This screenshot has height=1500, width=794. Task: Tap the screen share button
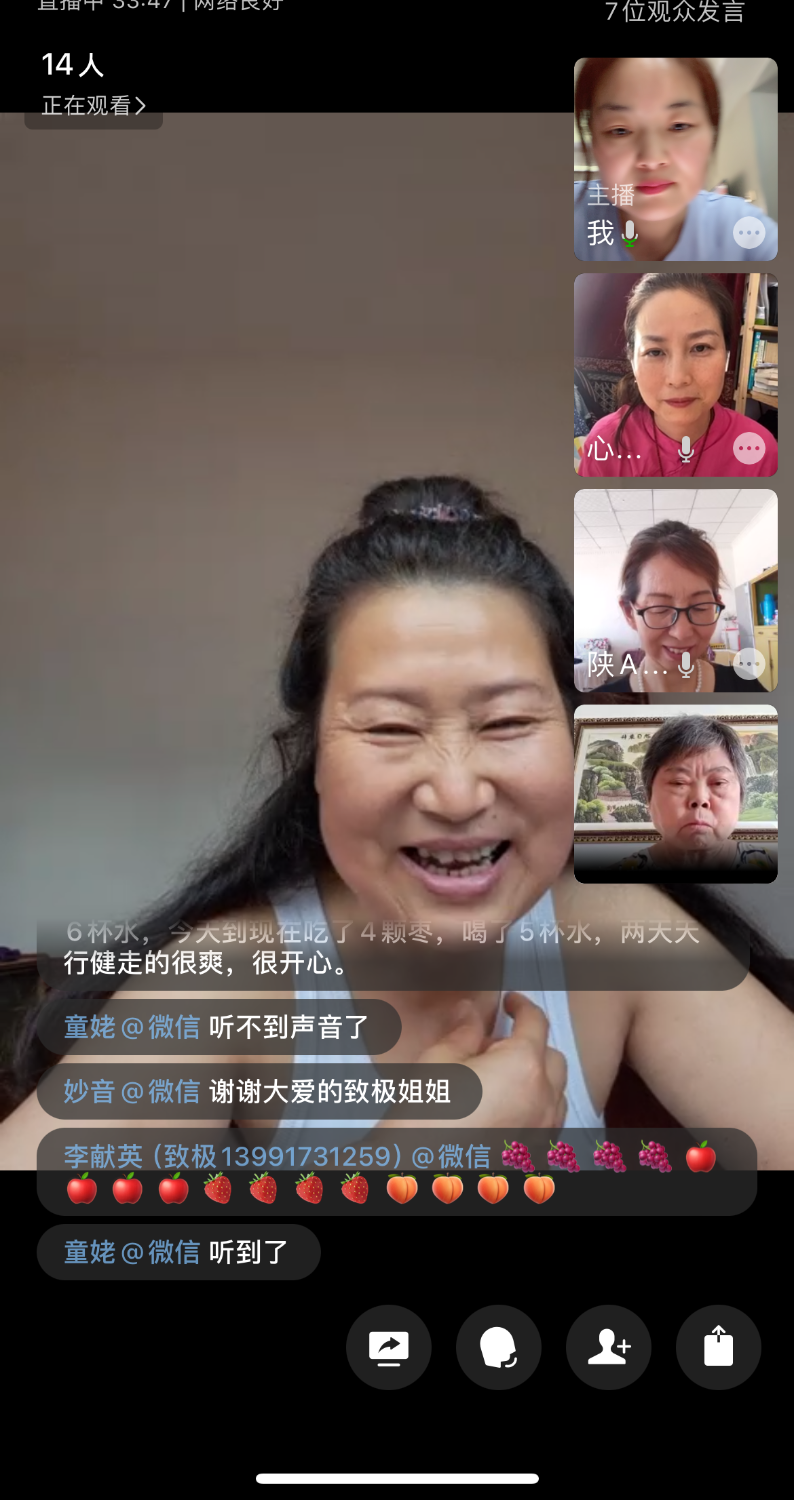pos(389,1347)
